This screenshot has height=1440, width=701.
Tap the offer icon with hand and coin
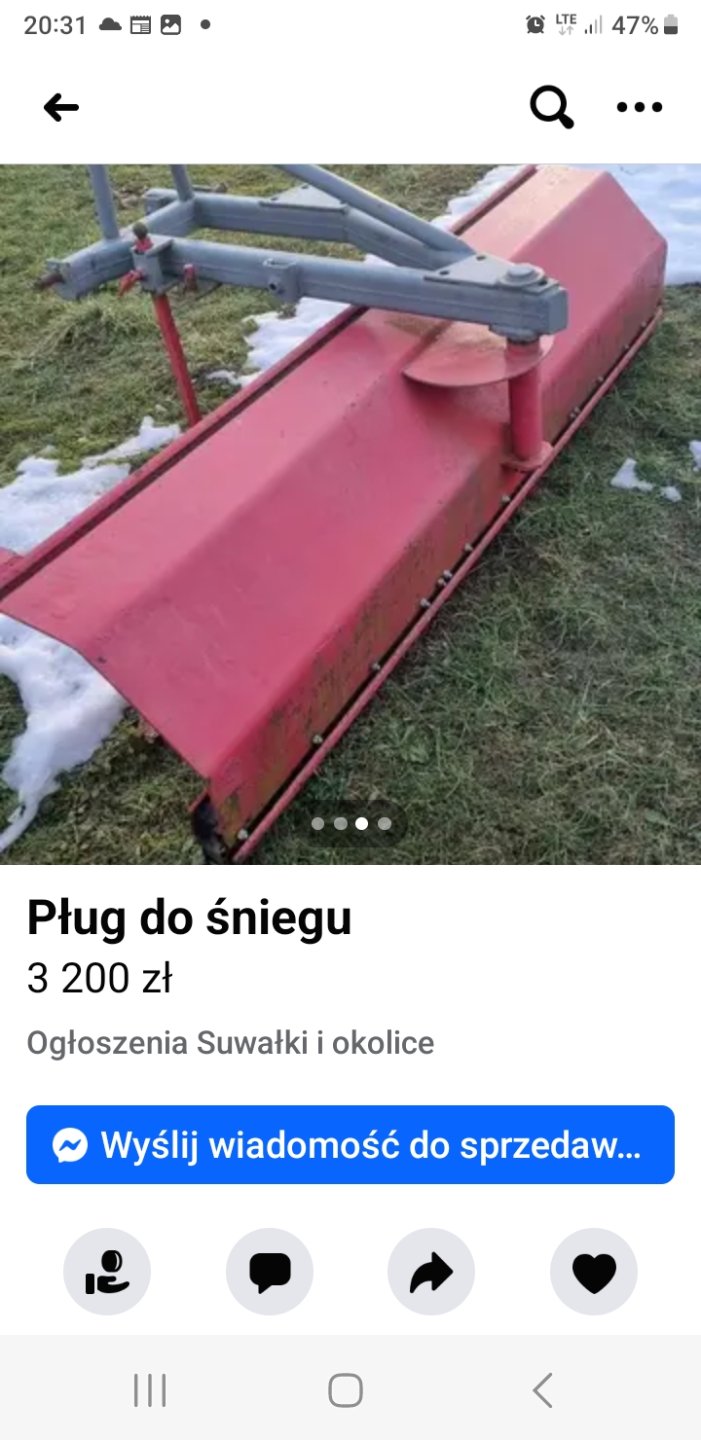(x=107, y=1272)
